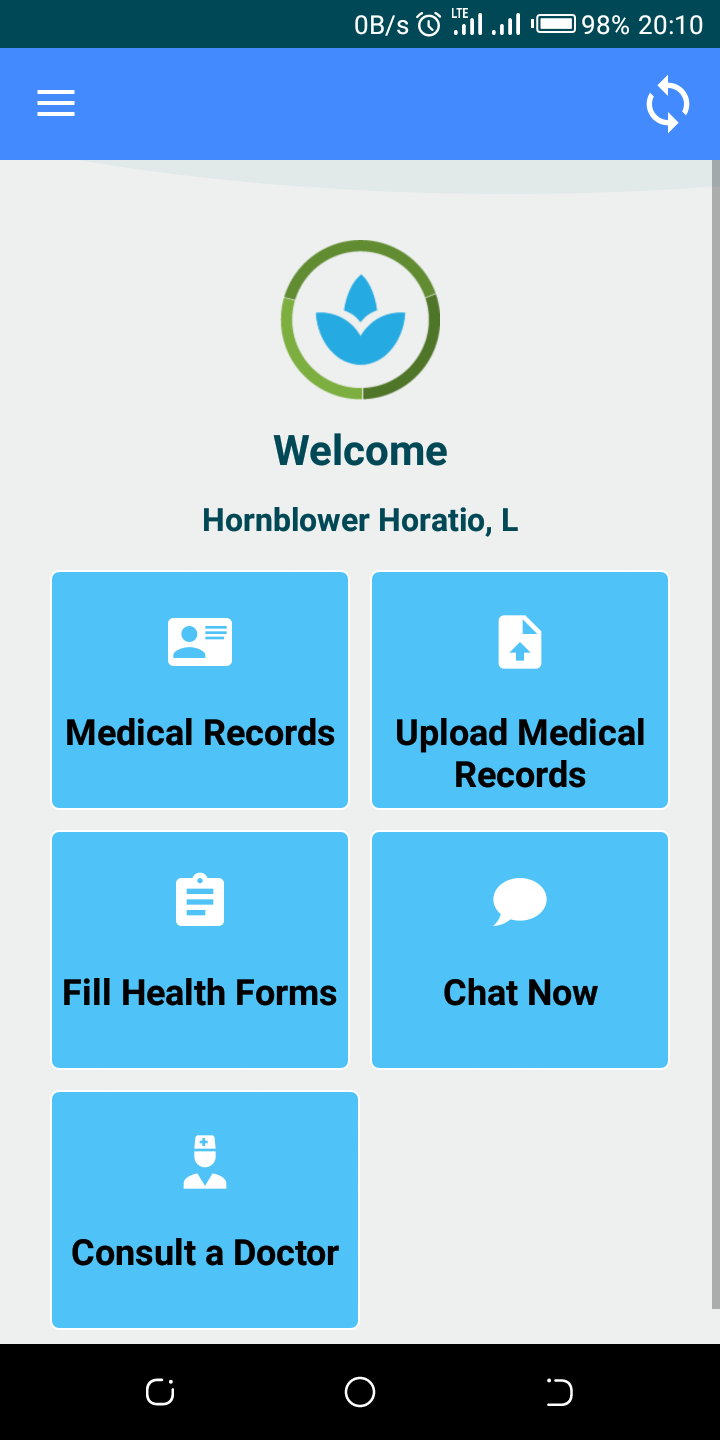The height and width of the screenshot is (1440, 720).
Task: Go to the system home screen
Action: click(360, 1392)
